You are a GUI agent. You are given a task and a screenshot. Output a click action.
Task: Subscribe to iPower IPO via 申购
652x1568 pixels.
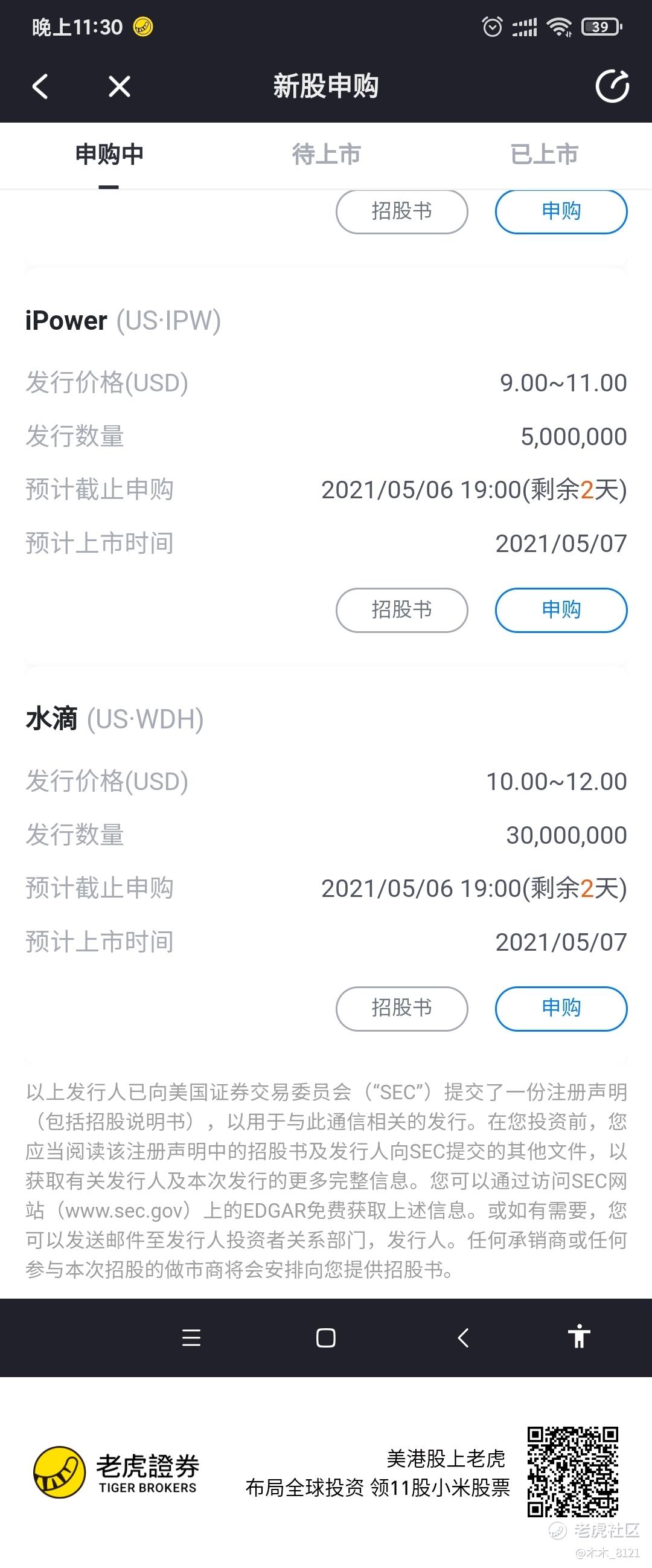[561, 609]
